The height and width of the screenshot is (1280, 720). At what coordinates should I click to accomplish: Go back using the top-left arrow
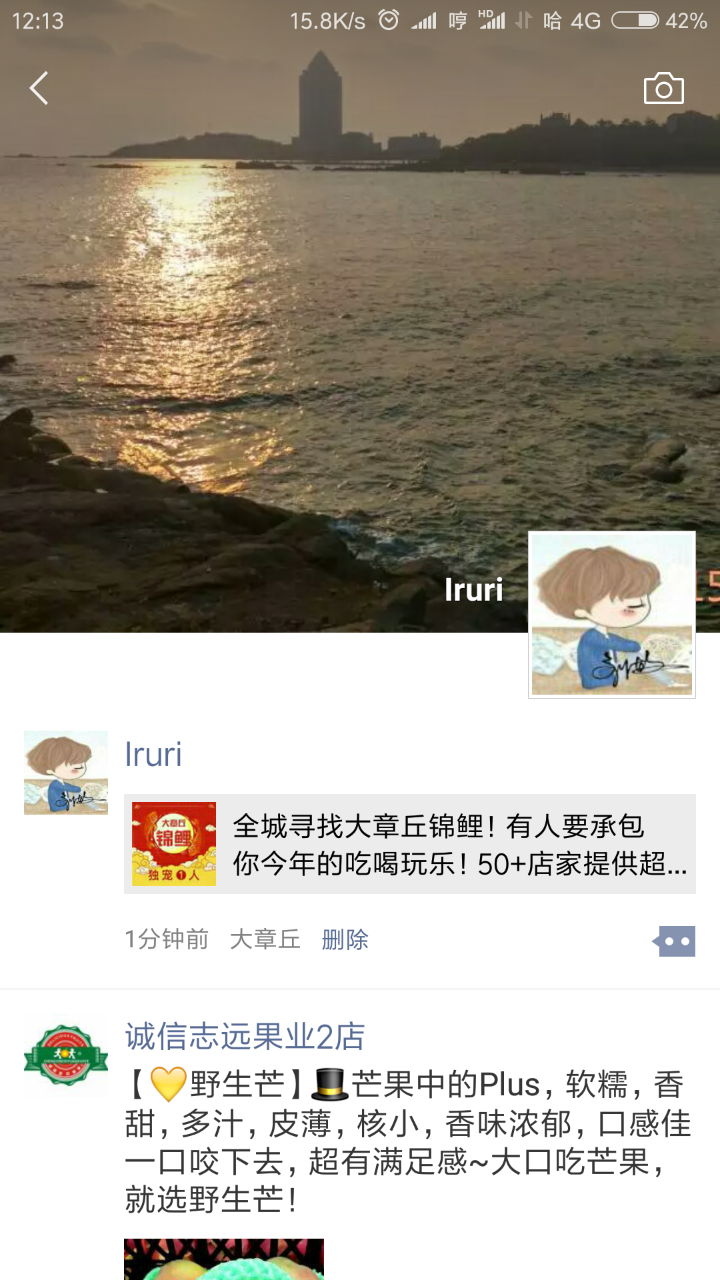coord(39,89)
